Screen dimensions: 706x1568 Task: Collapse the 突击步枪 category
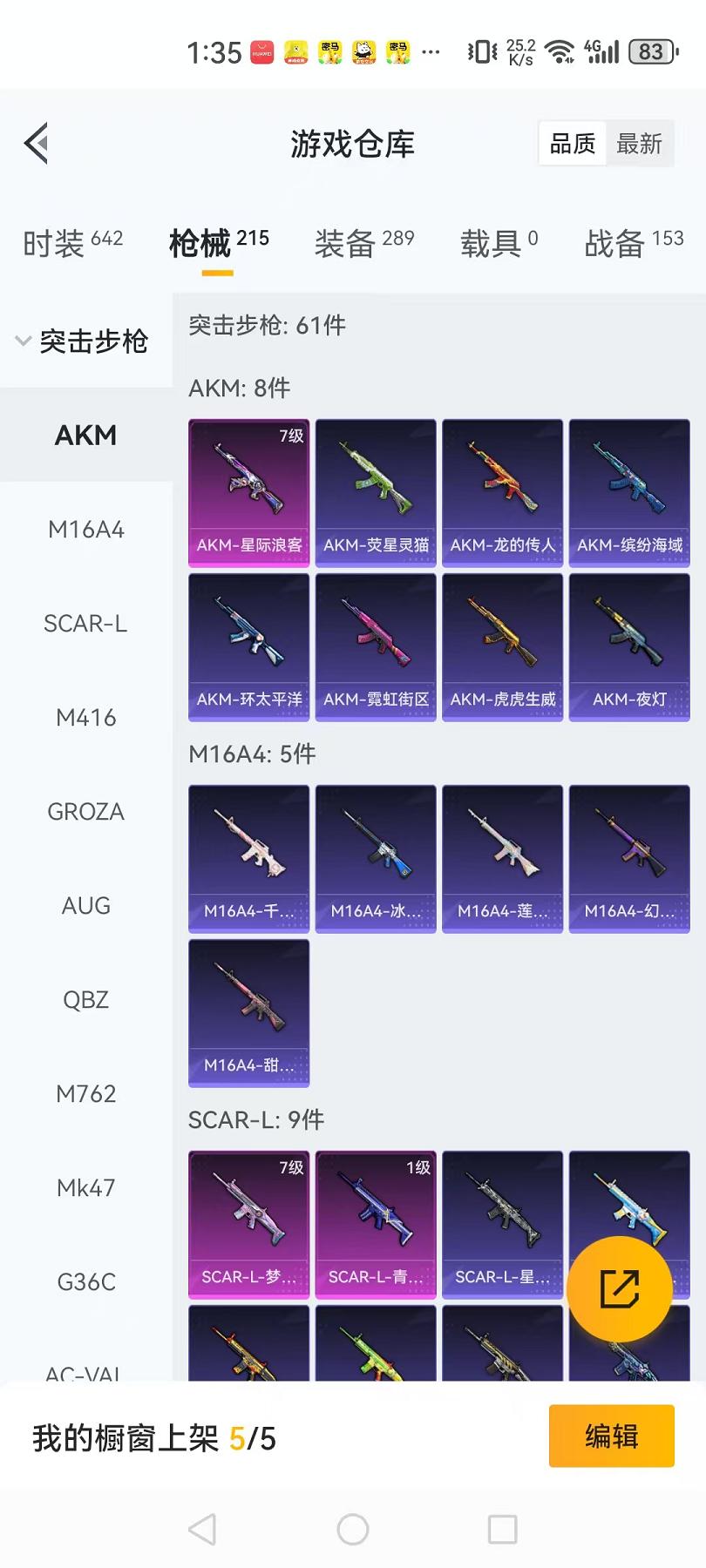(82, 341)
